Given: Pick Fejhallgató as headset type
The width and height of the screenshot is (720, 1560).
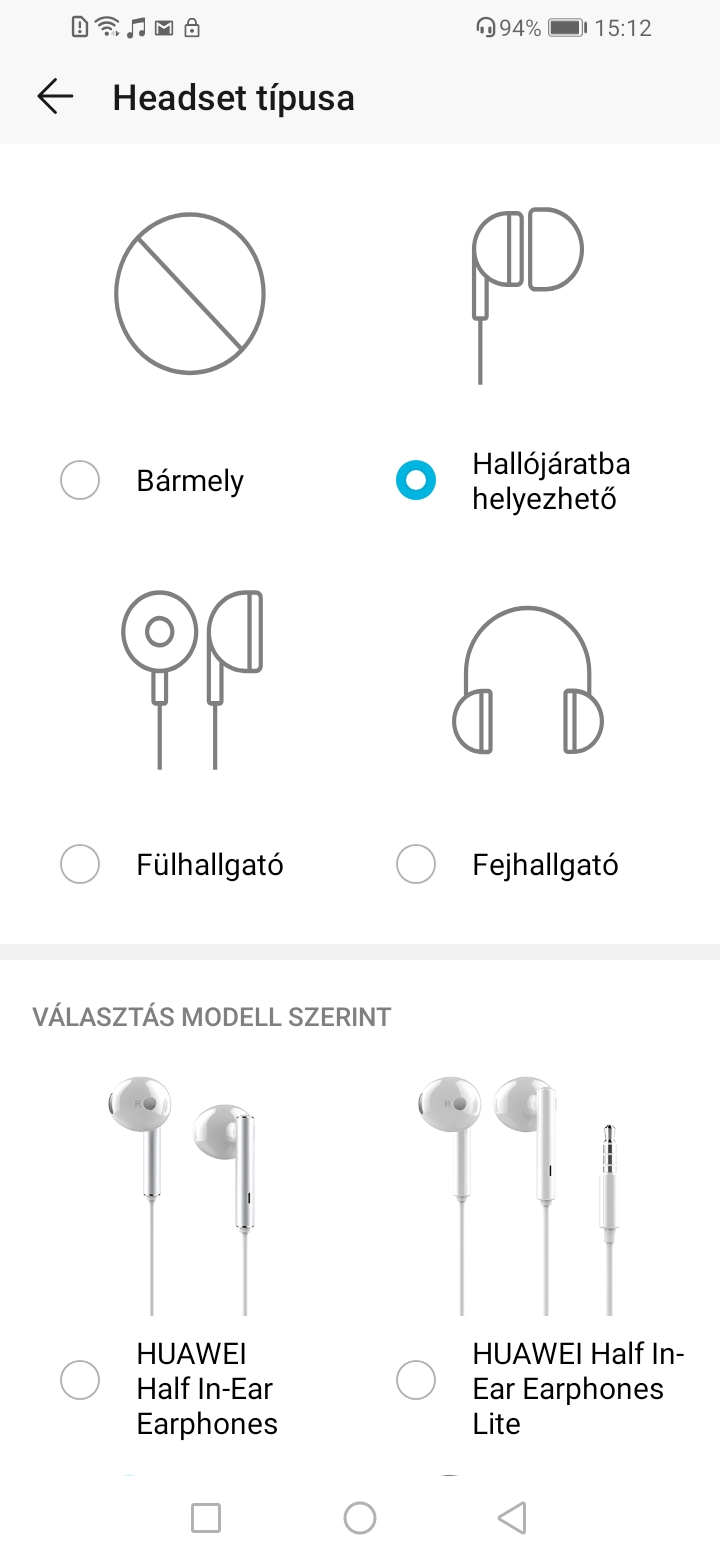Looking at the screenshot, I should click(x=416, y=864).
